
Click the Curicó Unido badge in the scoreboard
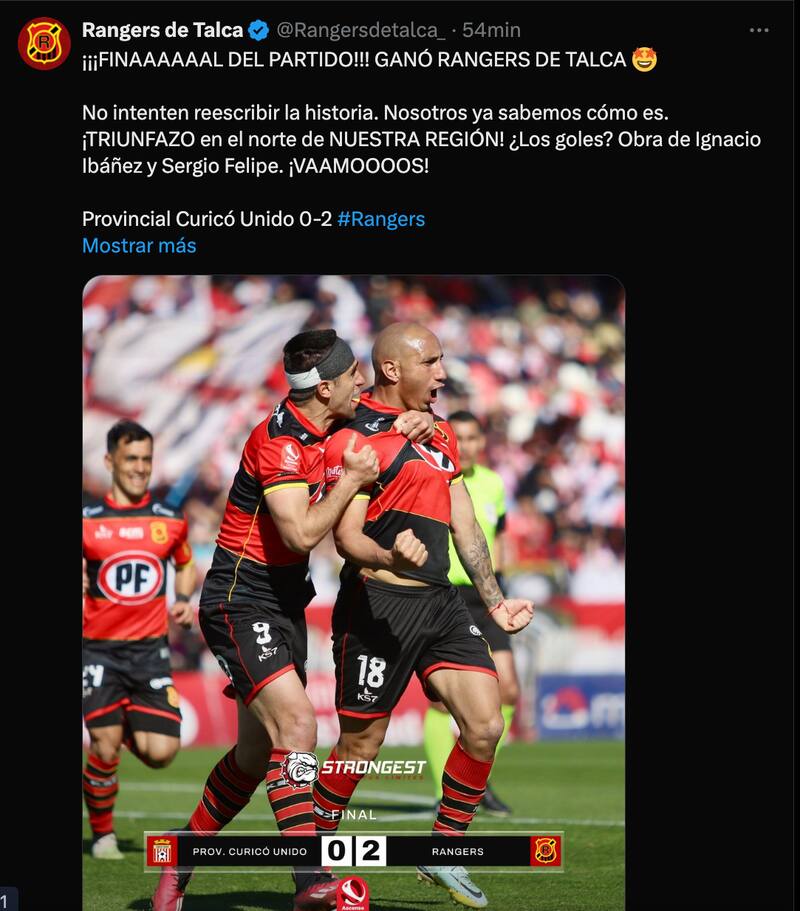coord(164,850)
